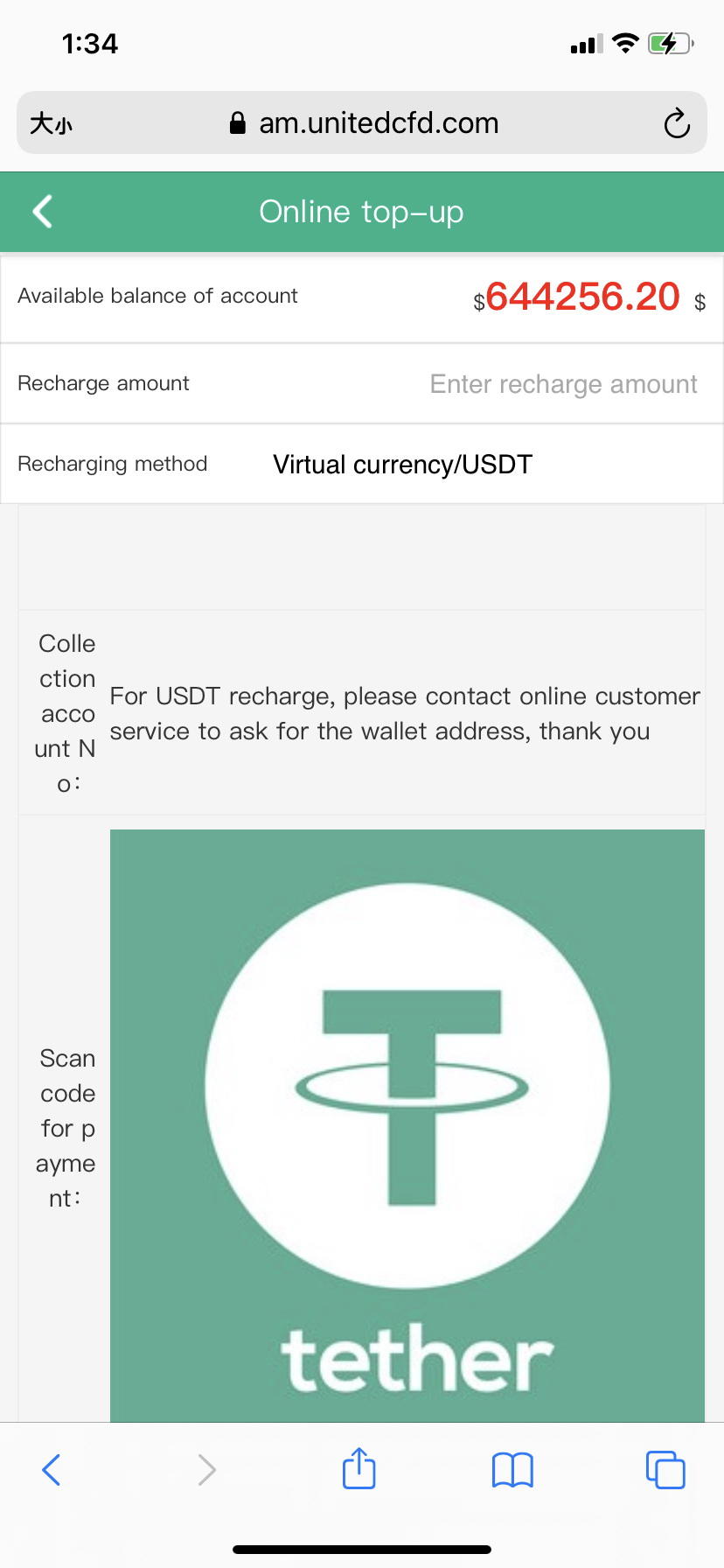Reload the page with the refresh icon
Image resolution: width=724 pixels, height=1568 pixels.
[x=677, y=123]
